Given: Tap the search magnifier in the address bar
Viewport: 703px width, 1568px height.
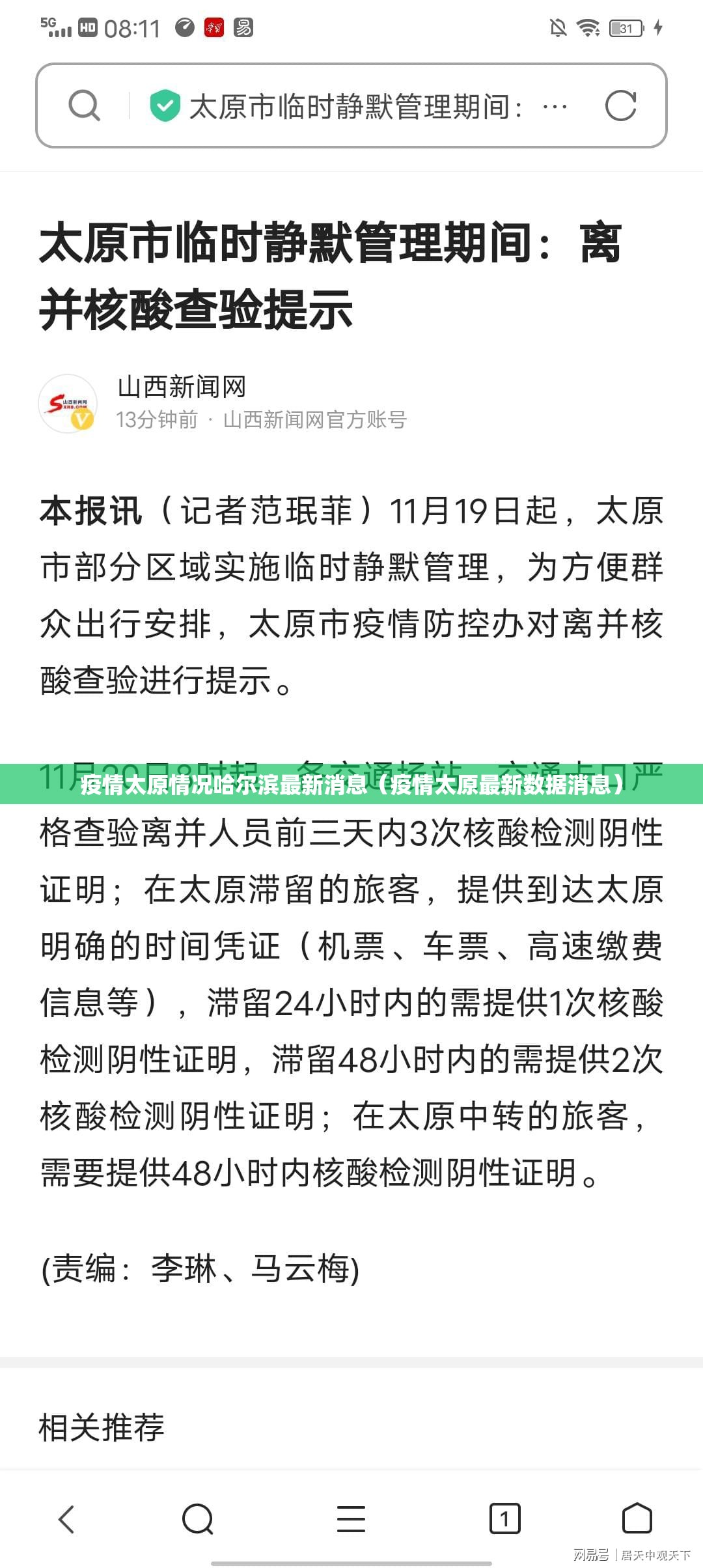Looking at the screenshot, I should tap(85, 105).
